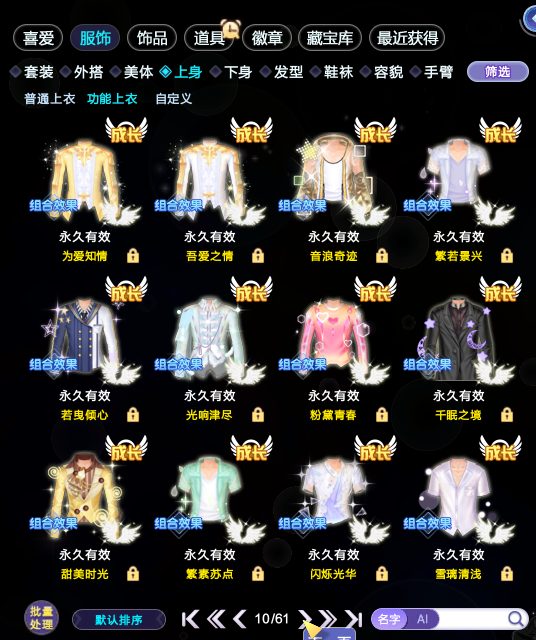Viewport: 536px width, 640px height.
Task: Open the 默认排序 sort dropdown
Action: pyautogui.click(x=119, y=620)
